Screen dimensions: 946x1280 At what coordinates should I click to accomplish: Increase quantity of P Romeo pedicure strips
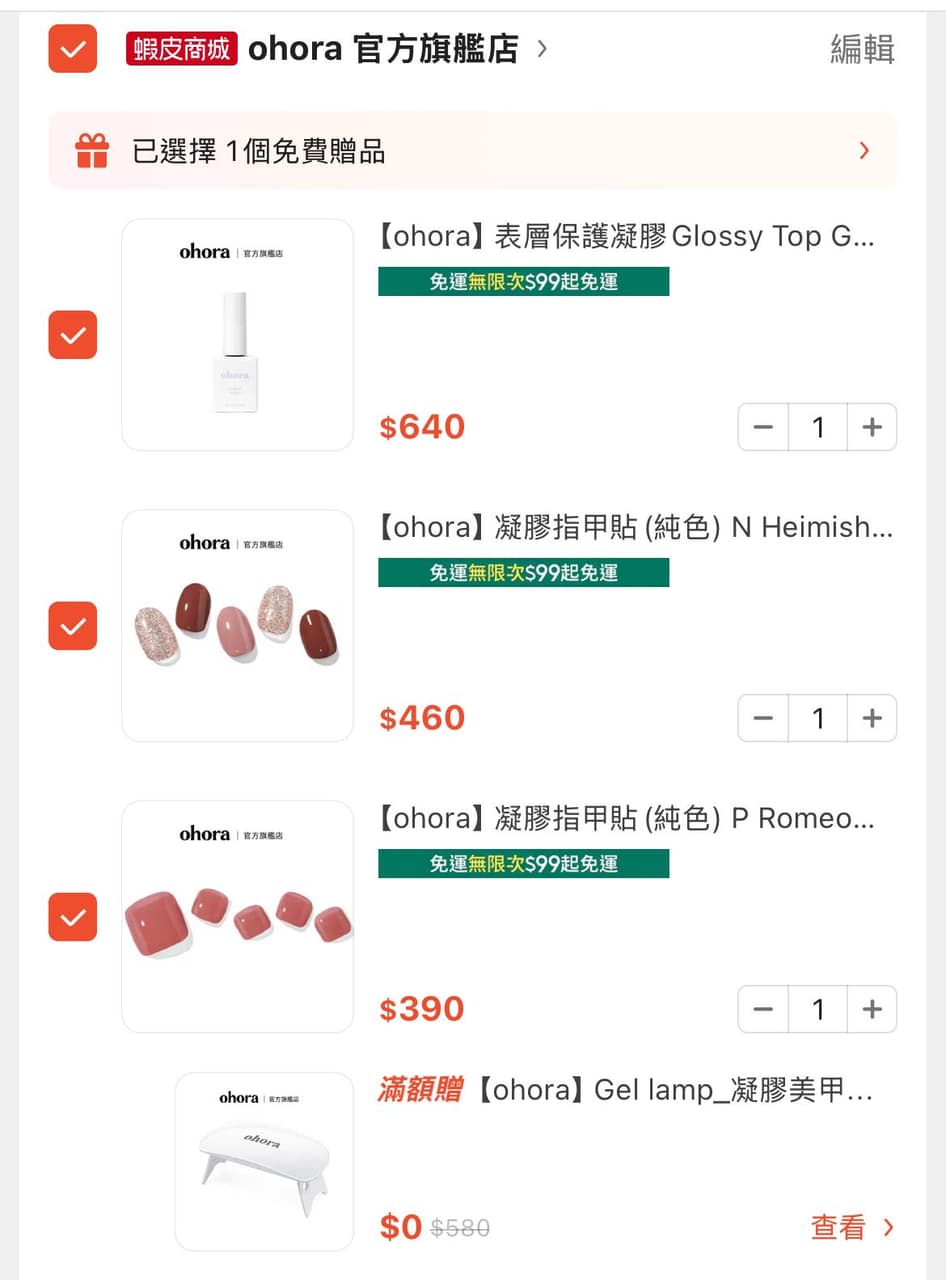872,1009
